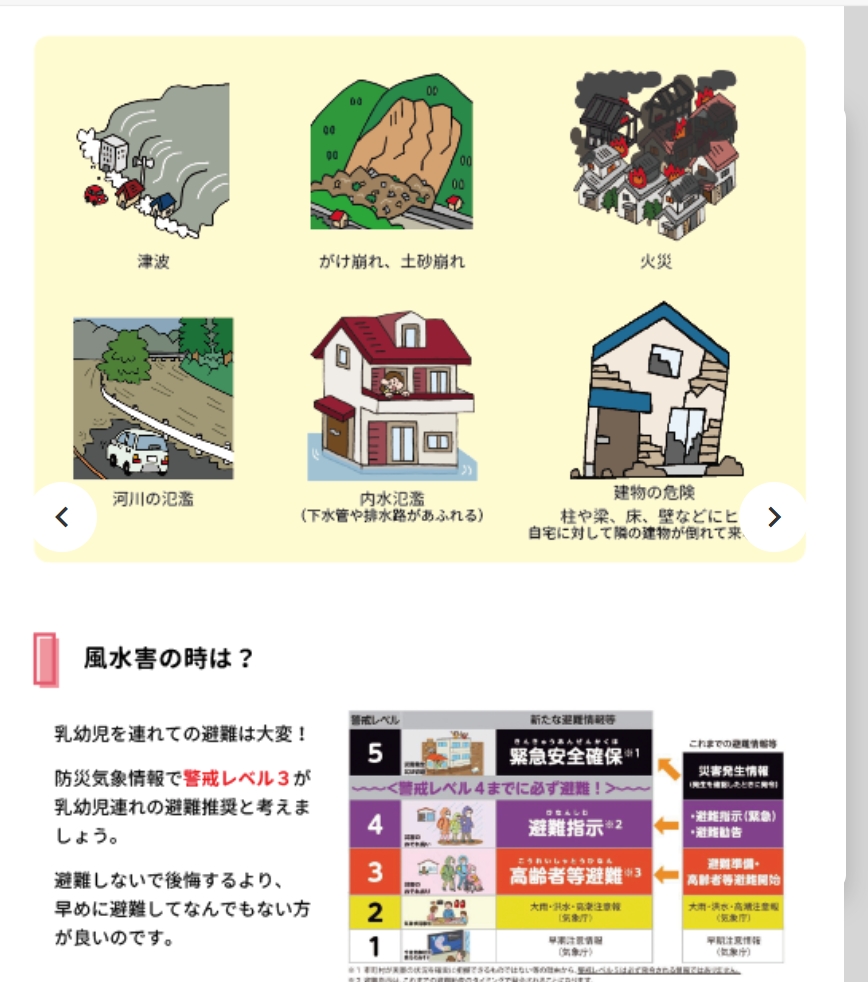Go to the previous carousel slide
Image resolution: width=868 pixels, height=982 pixels.
tap(63, 517)
